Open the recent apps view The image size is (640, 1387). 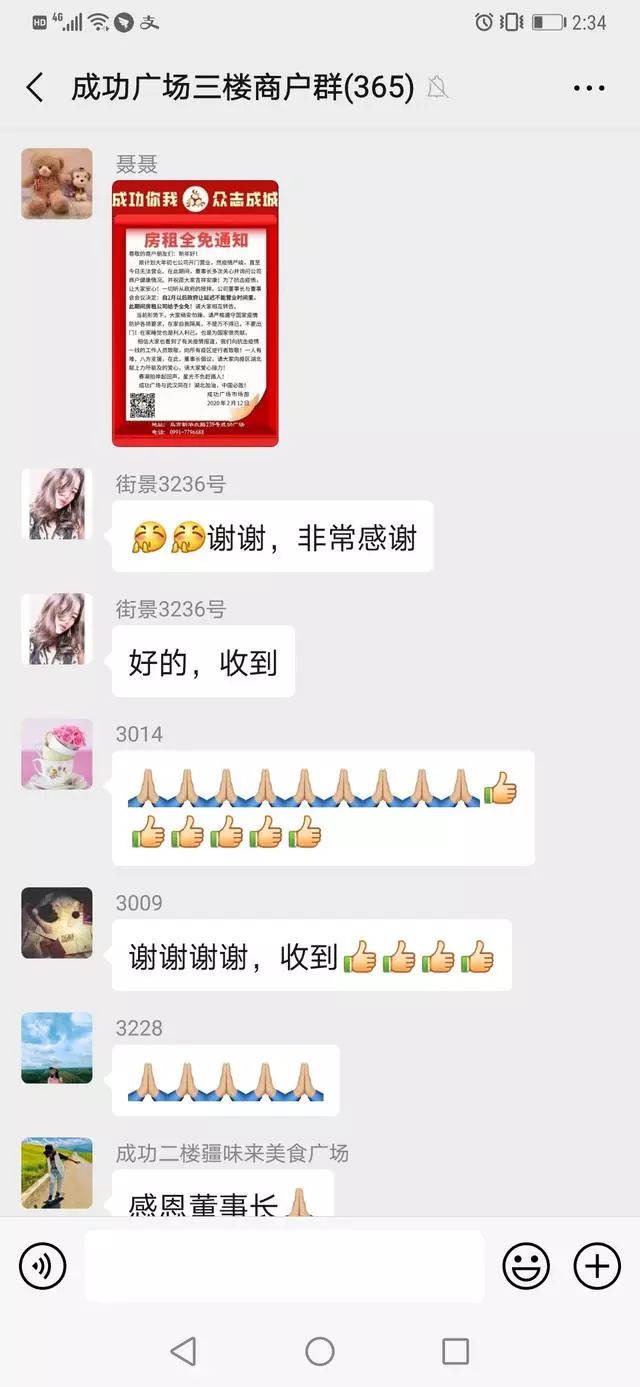[455, 1352]
